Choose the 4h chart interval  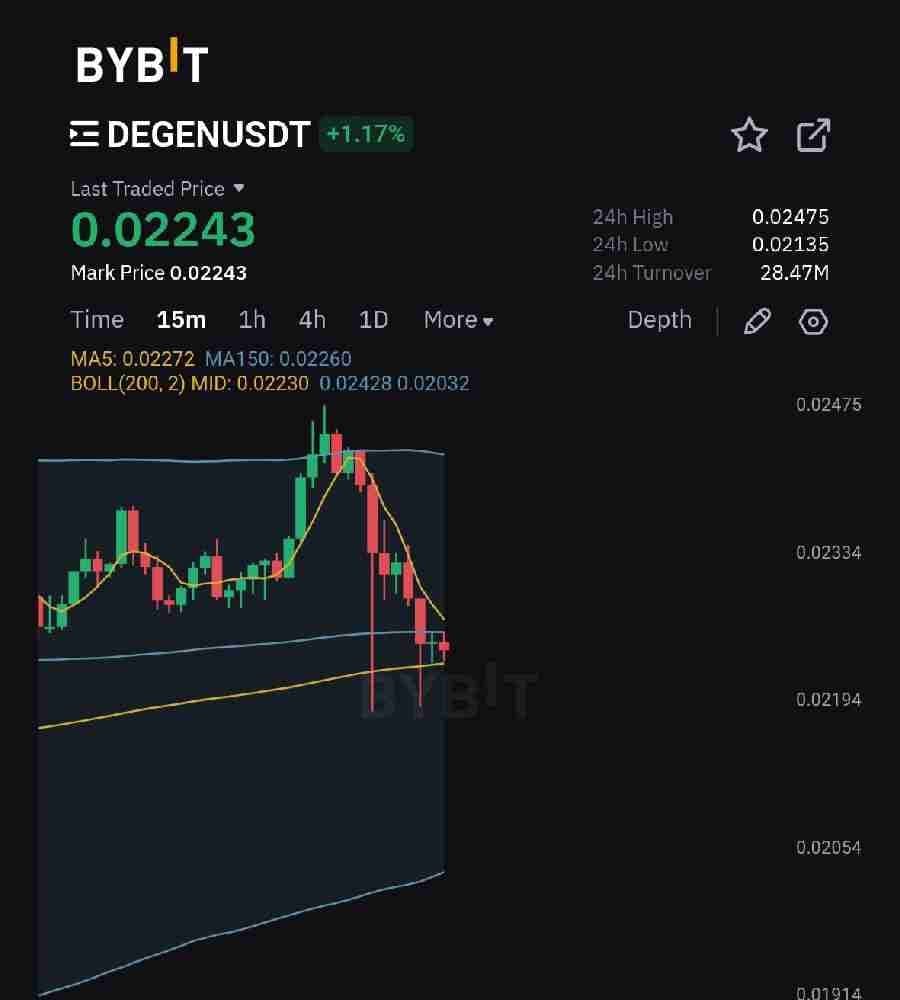click(x=312, y=320)
